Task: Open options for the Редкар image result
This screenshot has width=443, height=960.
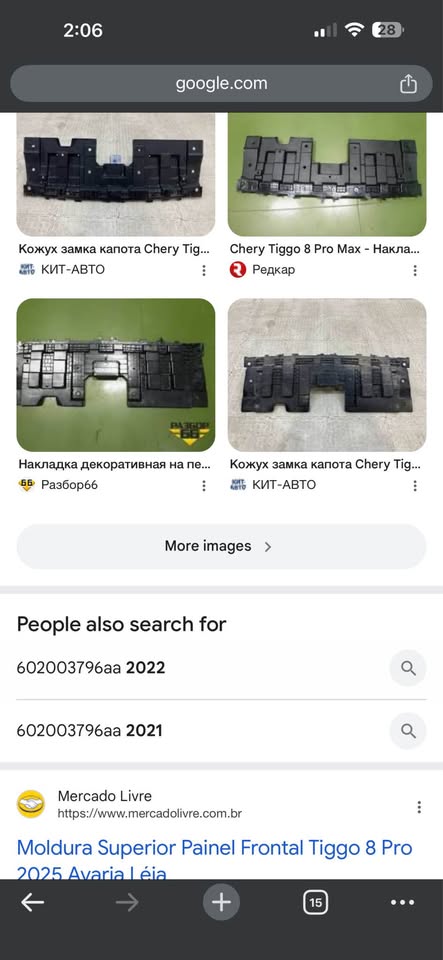Action: click(x=415, y=270)
